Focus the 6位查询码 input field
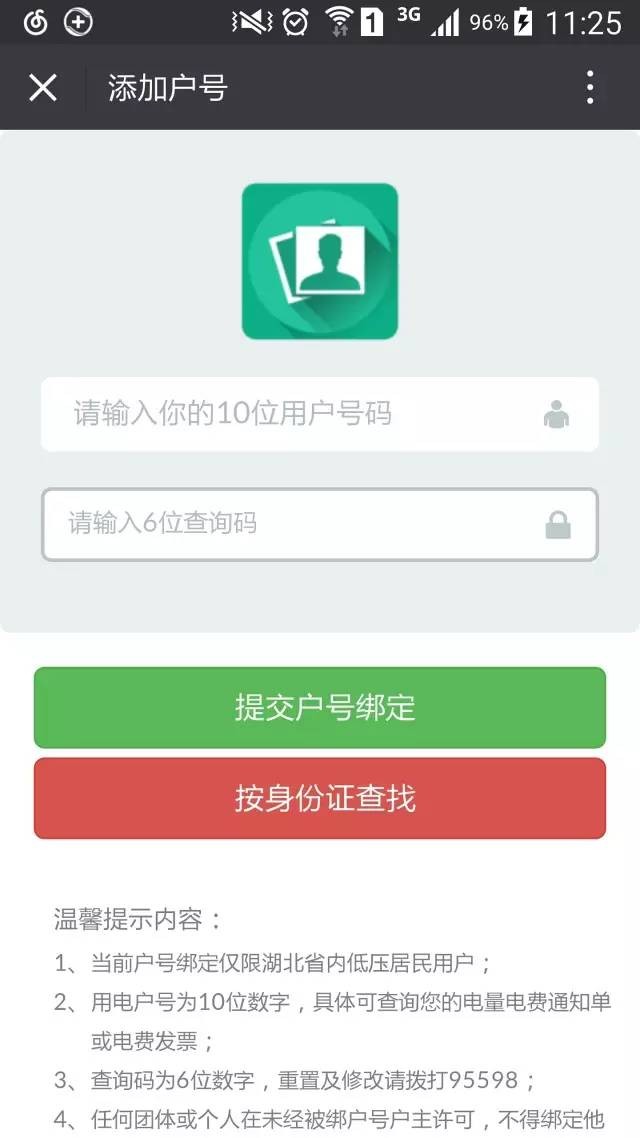The height and width of the screenshot is (1138, 640). point(320,524)
